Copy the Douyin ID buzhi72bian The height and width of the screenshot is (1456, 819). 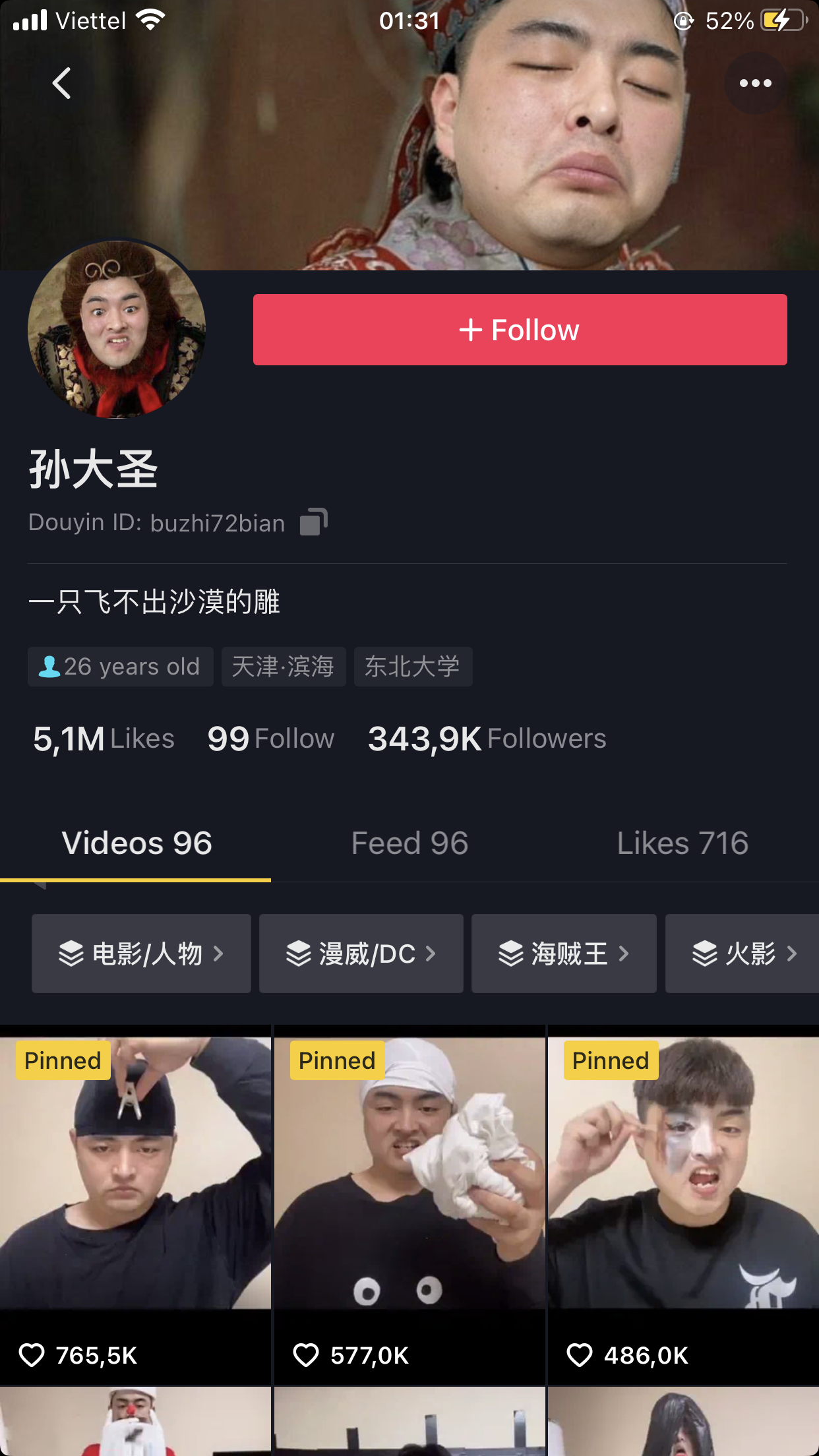coord(314,522)
